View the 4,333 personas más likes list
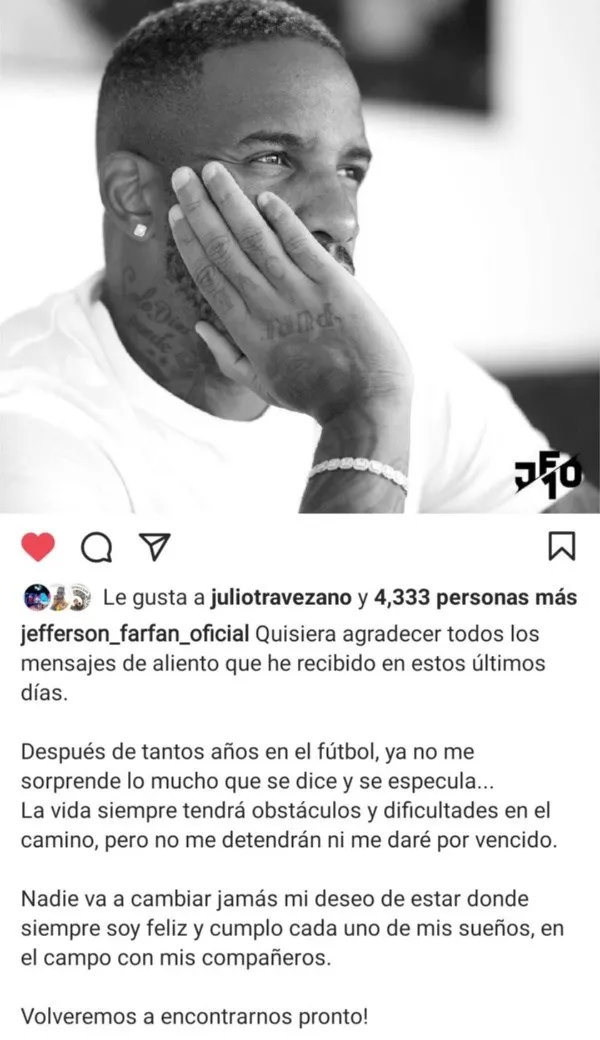The width and height of the screenshot is (600, 1040). [475, 599]
